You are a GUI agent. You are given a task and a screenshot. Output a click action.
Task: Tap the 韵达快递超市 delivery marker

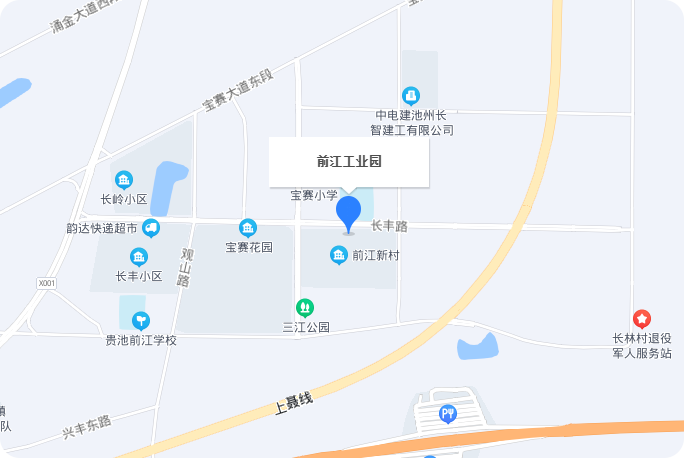tap(151, 227)
